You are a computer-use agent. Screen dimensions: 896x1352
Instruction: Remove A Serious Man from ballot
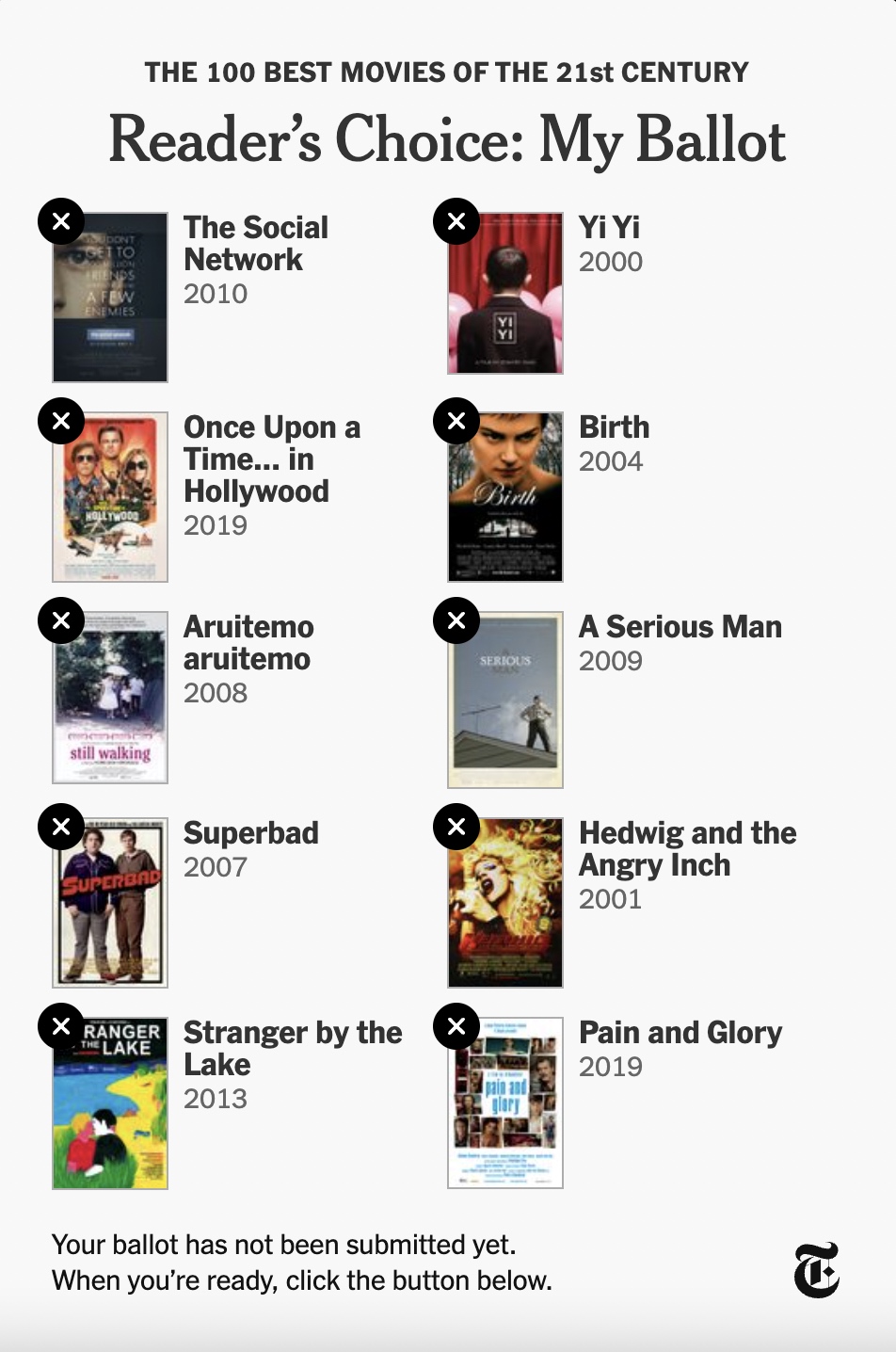[456, 621]
